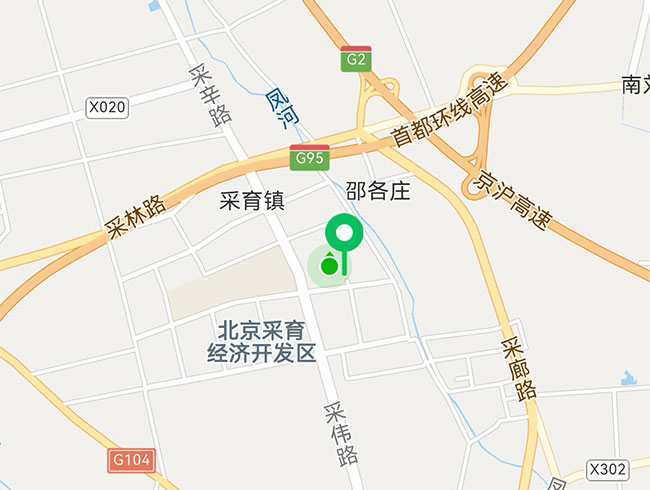Tap the green location pin marker
This screenshot has width=650, height=490.
click(x=346, y=236)
